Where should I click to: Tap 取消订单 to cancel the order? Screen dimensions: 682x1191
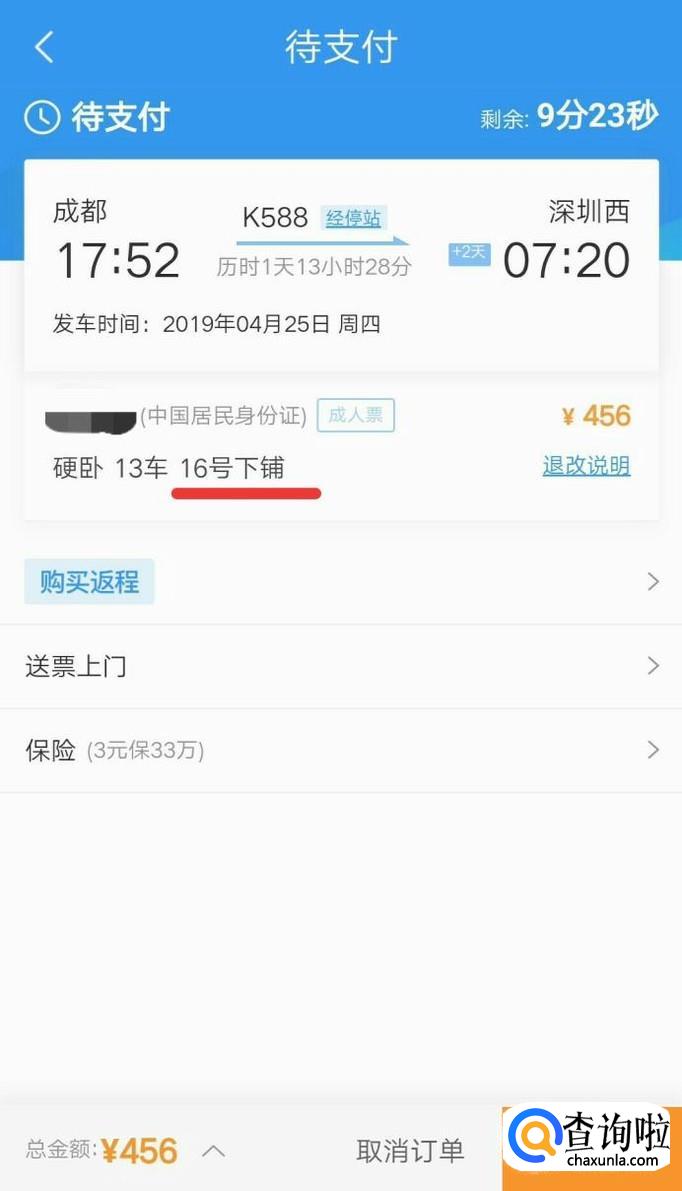tap(410, 1151)
